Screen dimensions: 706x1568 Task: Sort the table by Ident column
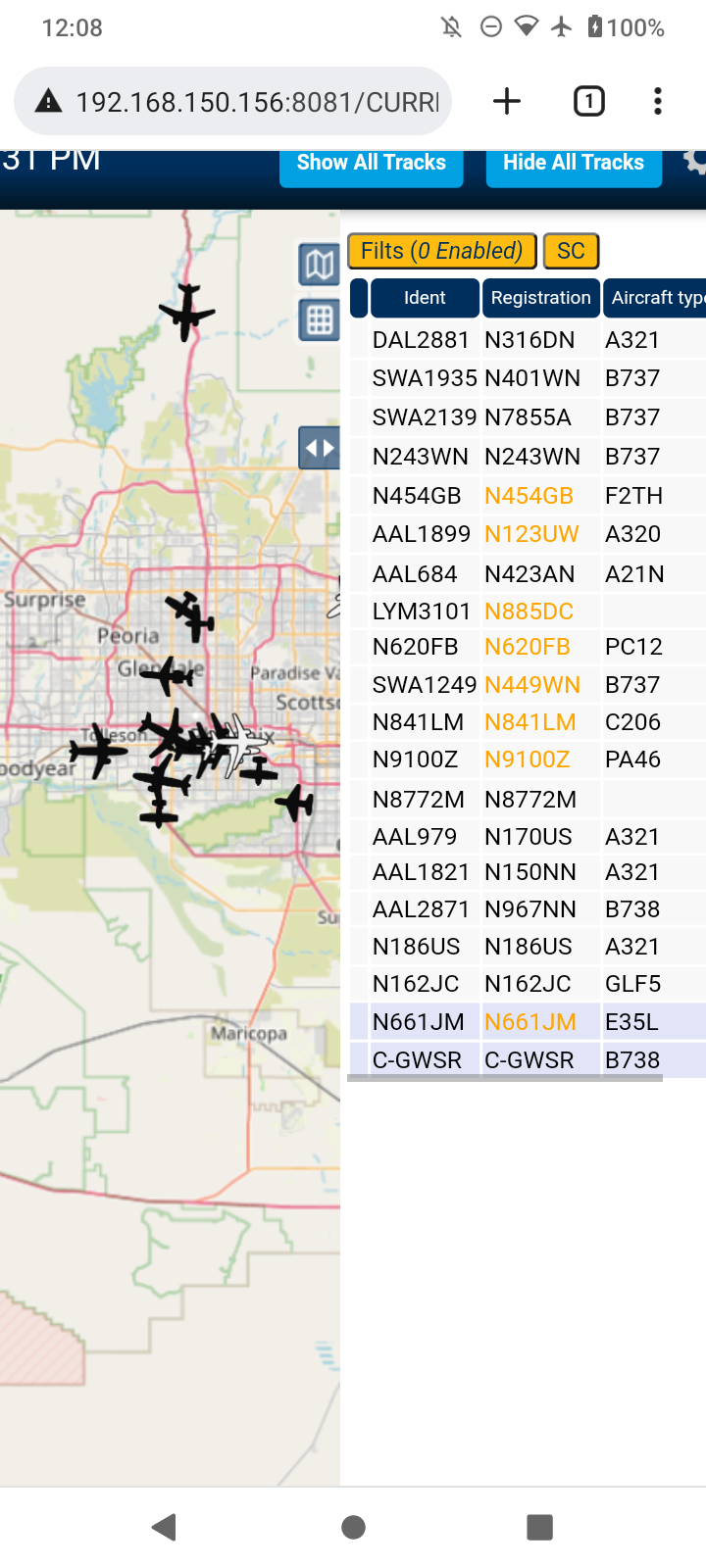click(x=425, y=298)
